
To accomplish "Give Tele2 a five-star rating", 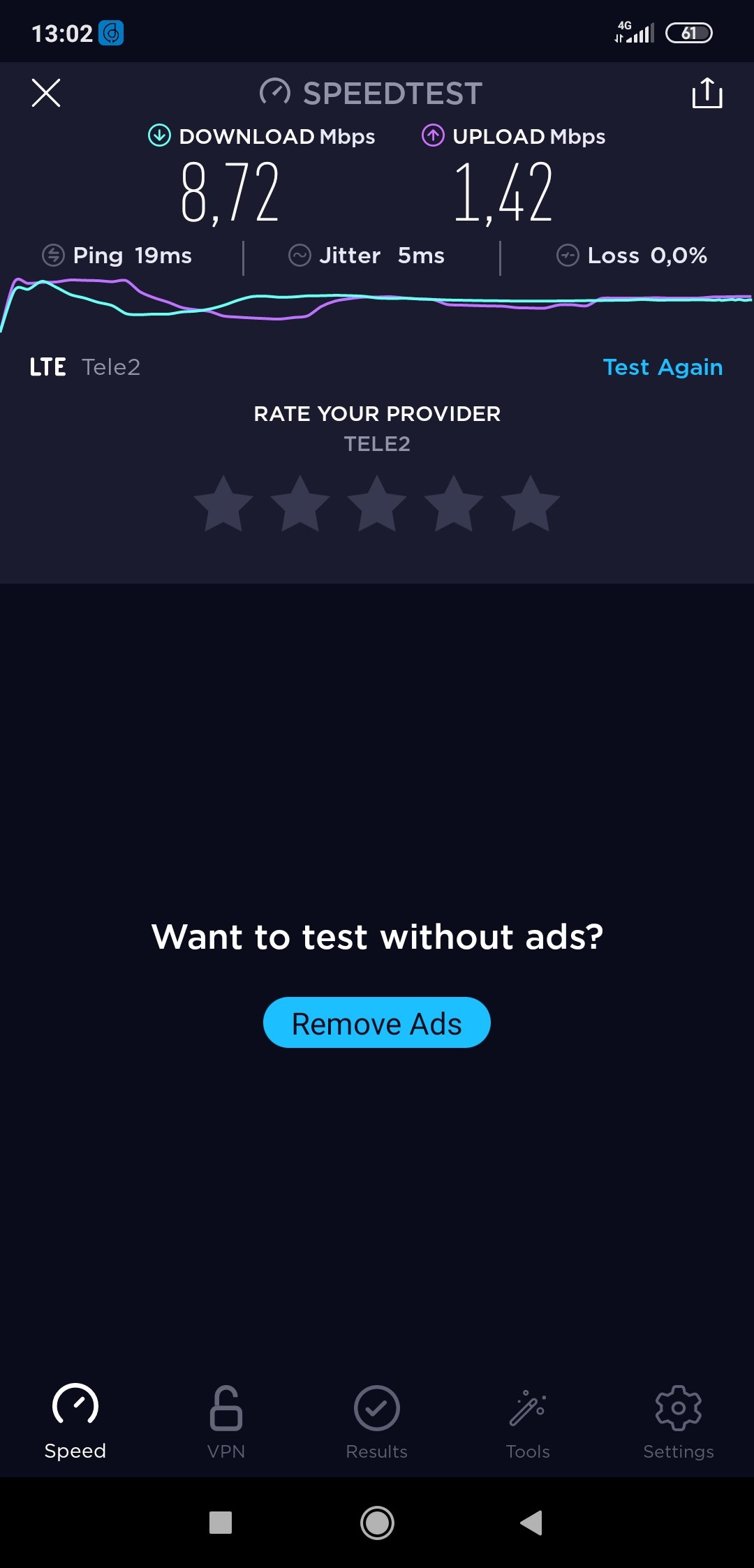I will 531,504.
